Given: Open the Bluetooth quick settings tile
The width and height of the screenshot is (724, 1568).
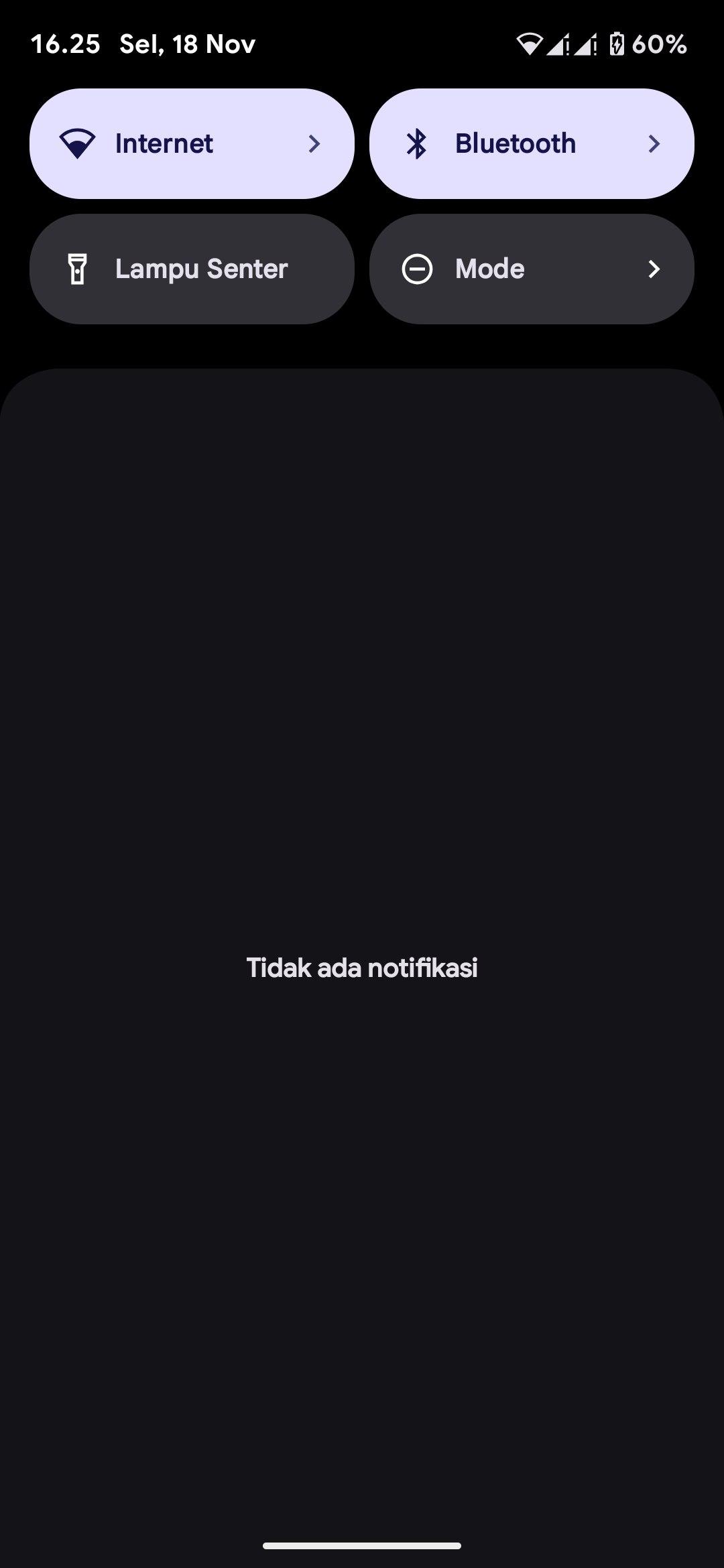Looking at the screenshot, I should click(531, 143).
